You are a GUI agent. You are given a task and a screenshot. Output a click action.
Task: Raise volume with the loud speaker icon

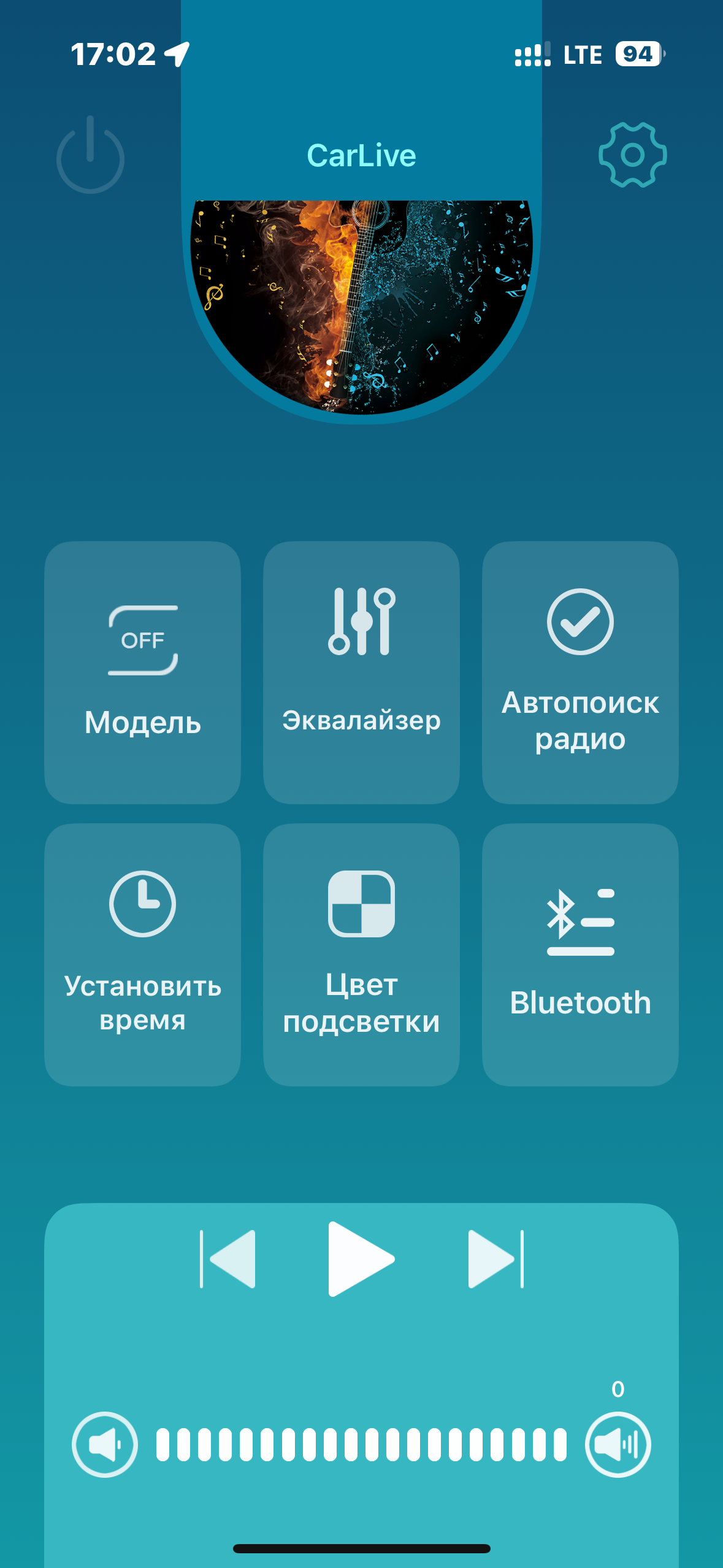coord(618,1445)
